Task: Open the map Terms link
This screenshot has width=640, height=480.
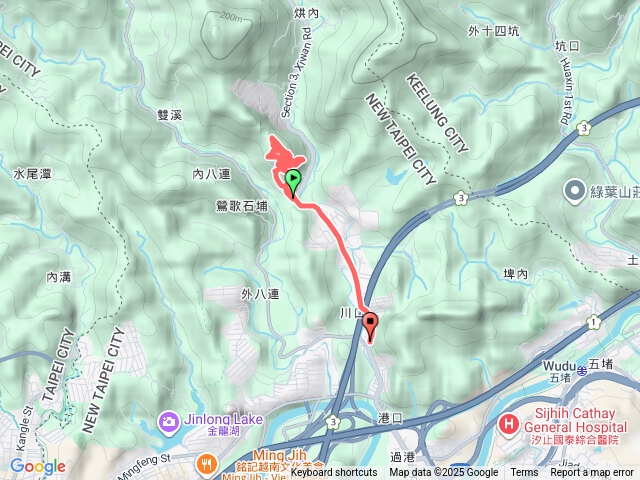Action: pyautogui.click(x=524, y=473)
